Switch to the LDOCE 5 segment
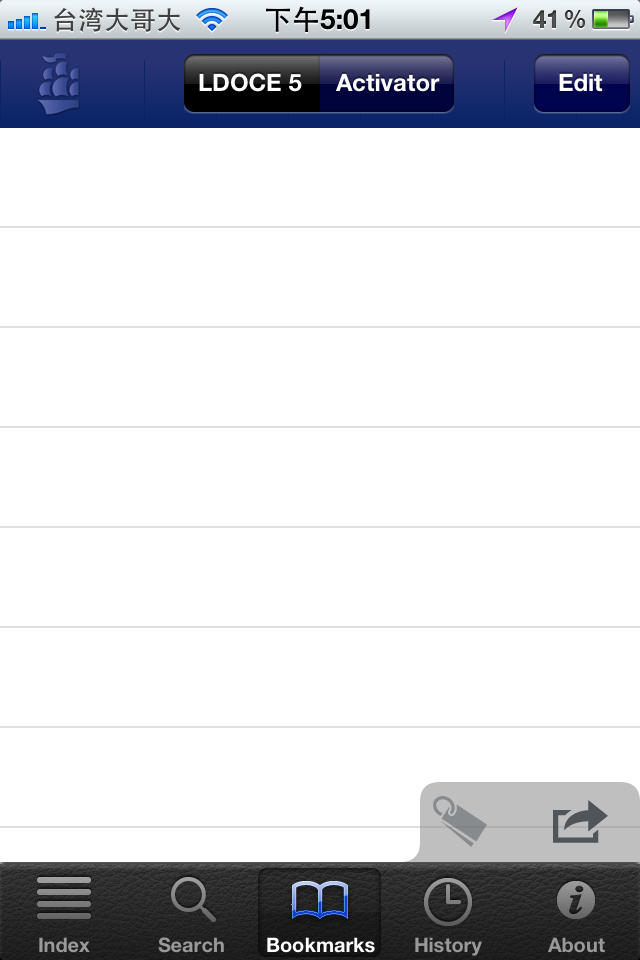640x960 pixels. pyautogui.click(x=251, y=83)
